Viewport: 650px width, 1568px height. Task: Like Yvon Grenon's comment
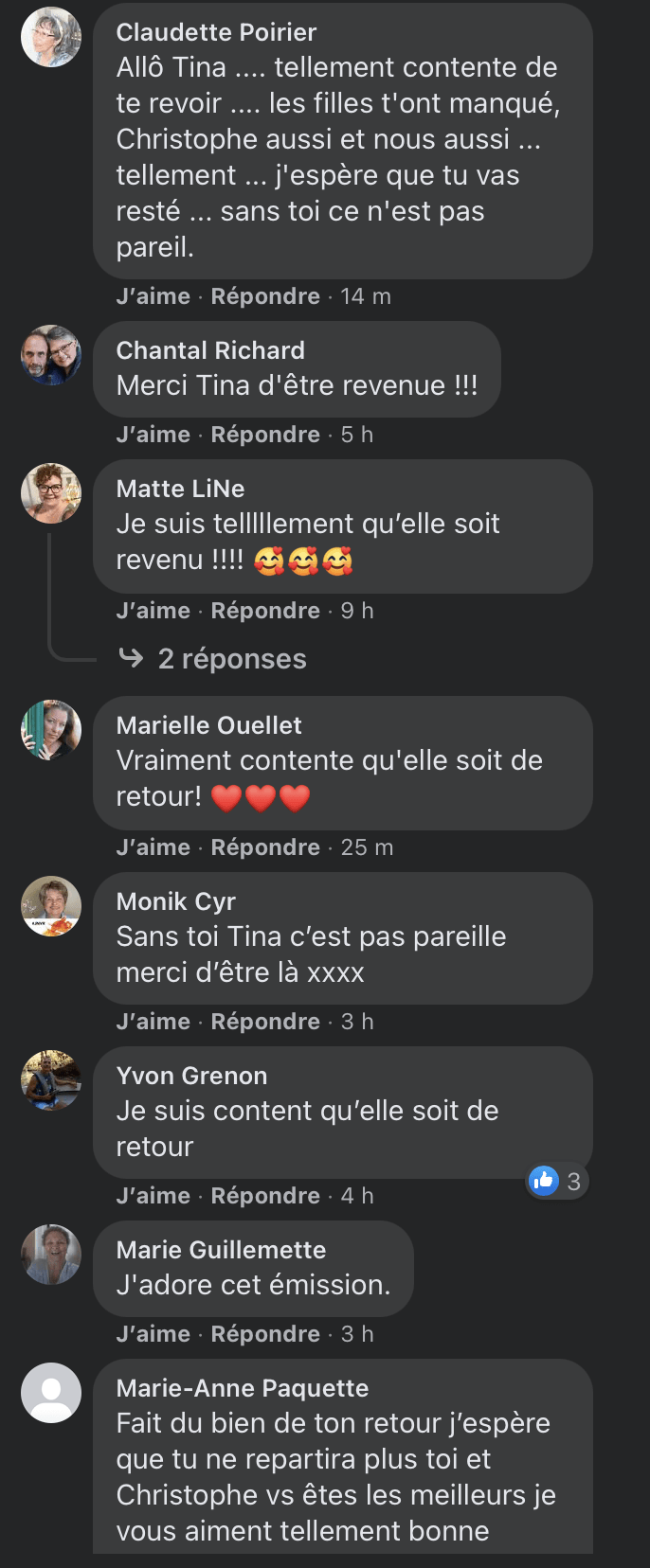153,1196
